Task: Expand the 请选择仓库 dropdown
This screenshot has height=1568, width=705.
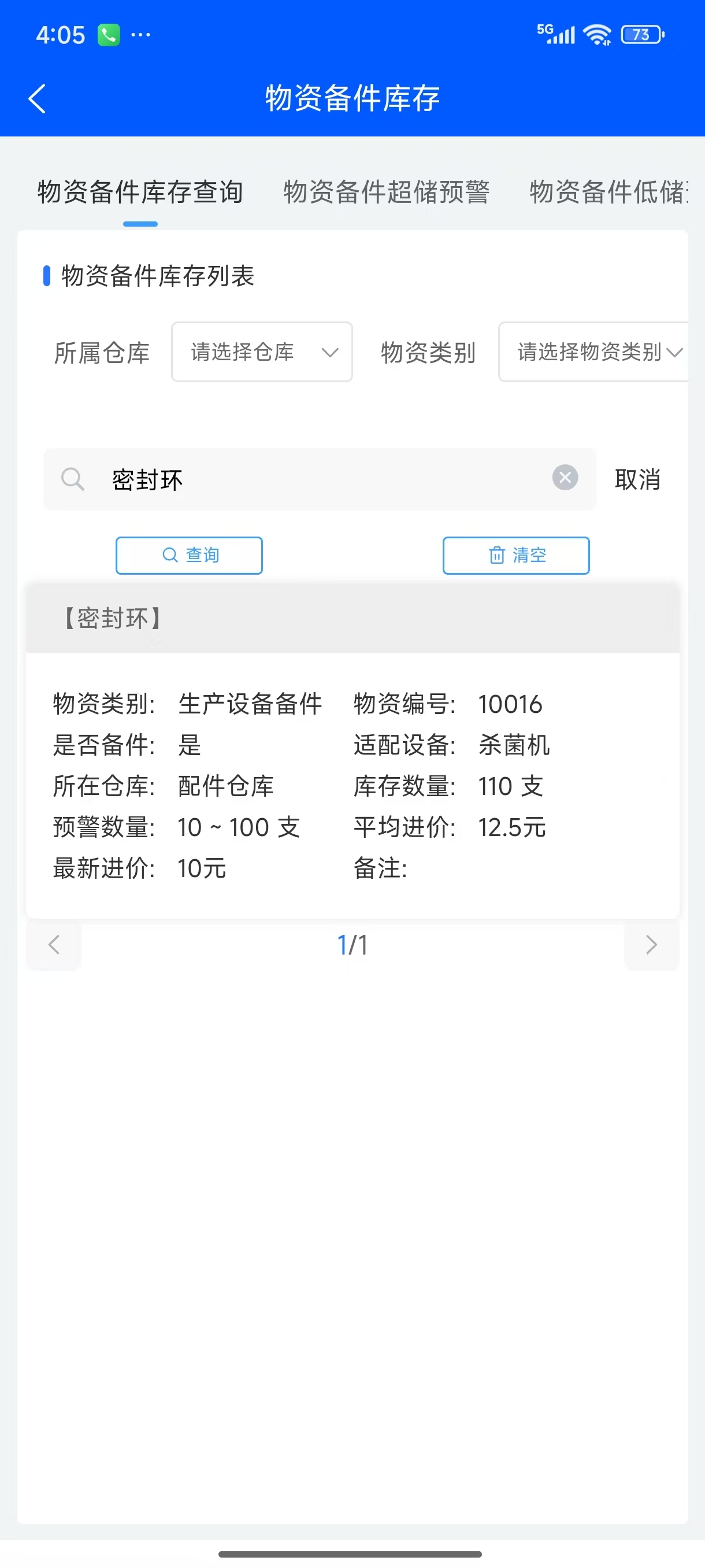Action: pos(262,352)
